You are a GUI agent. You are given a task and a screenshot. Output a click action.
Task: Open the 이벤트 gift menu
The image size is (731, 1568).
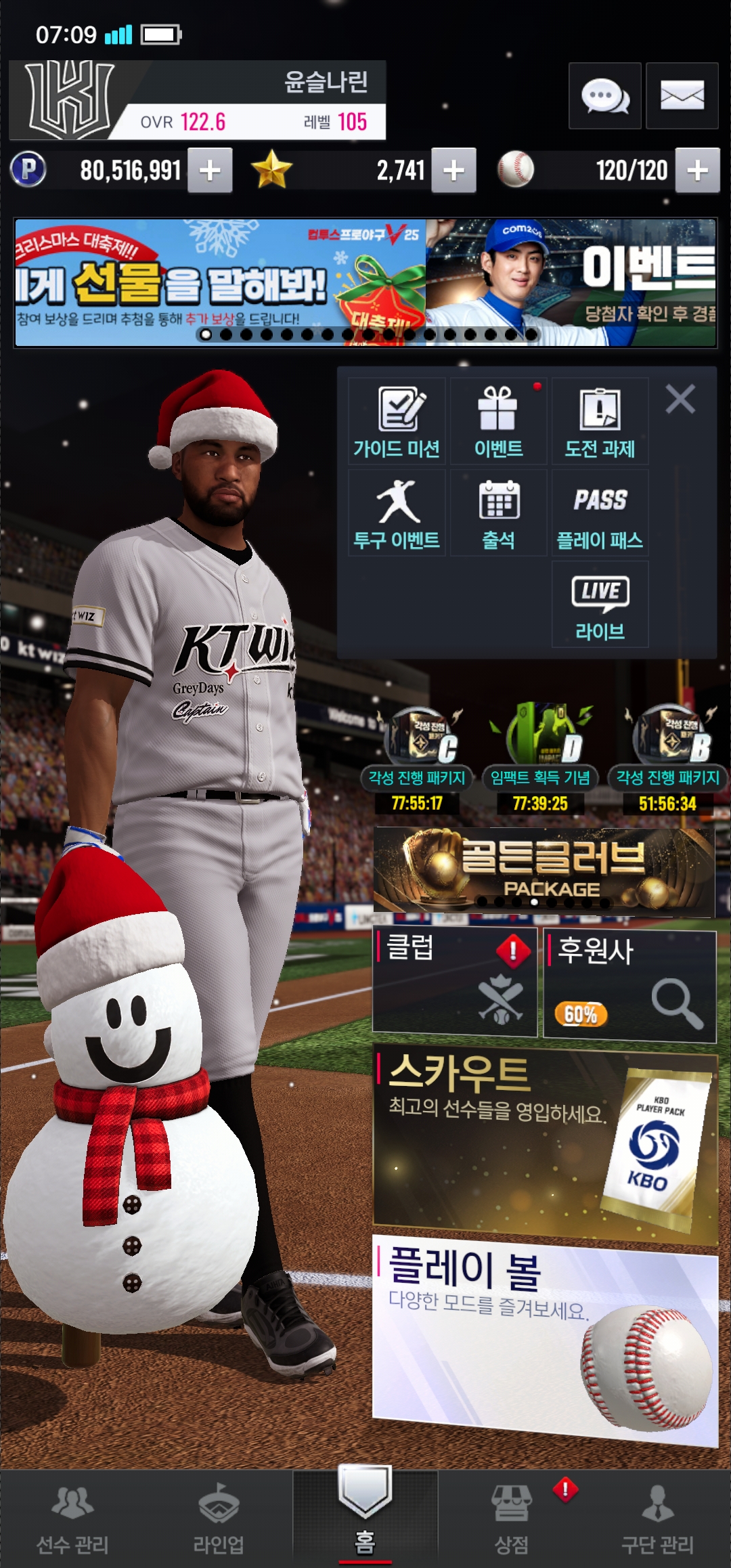498,422
